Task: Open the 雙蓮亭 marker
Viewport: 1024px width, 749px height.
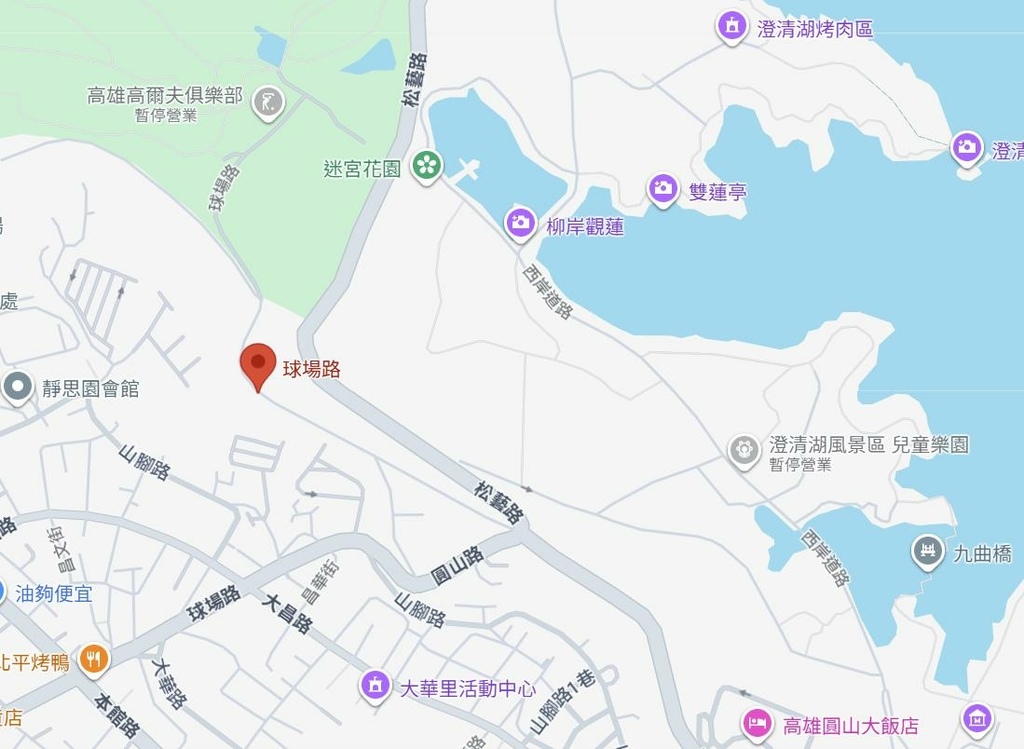Action: pyautogui.click(x=663, y=188)
